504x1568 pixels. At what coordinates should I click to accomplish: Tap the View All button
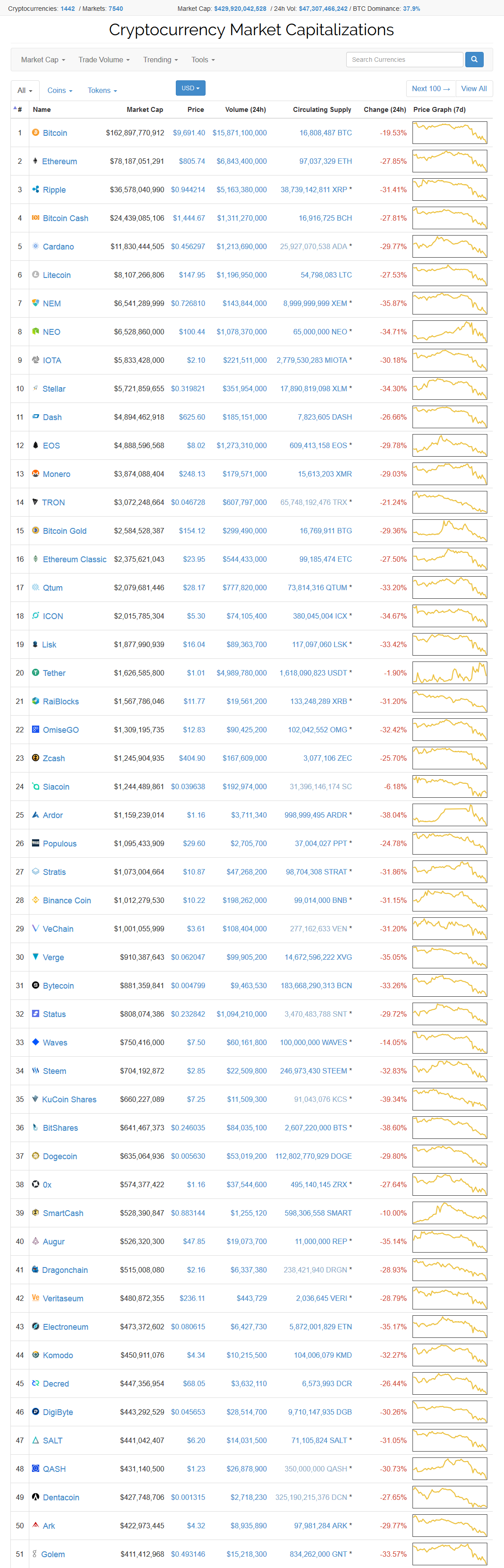point(474,89)
